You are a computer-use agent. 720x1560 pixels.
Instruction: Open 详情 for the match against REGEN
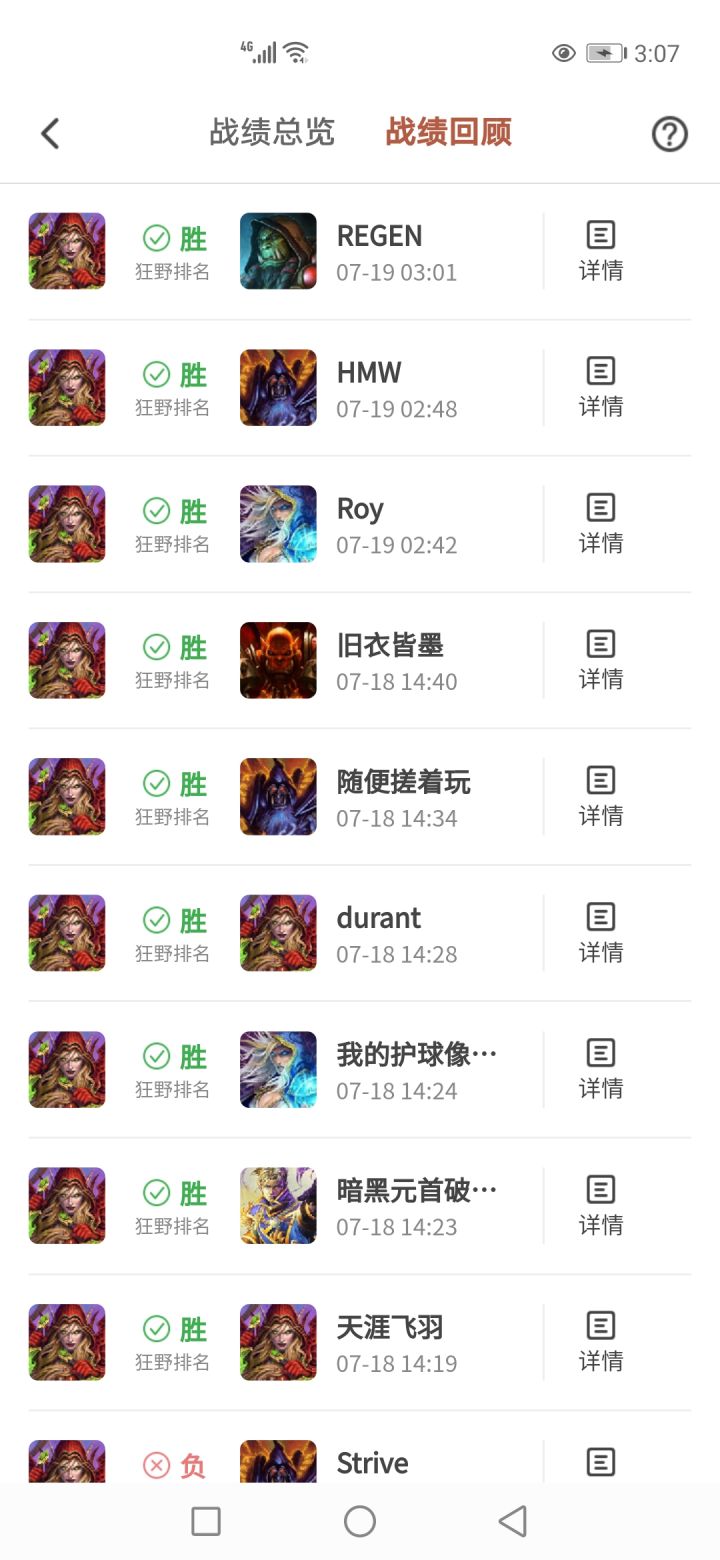600,251
